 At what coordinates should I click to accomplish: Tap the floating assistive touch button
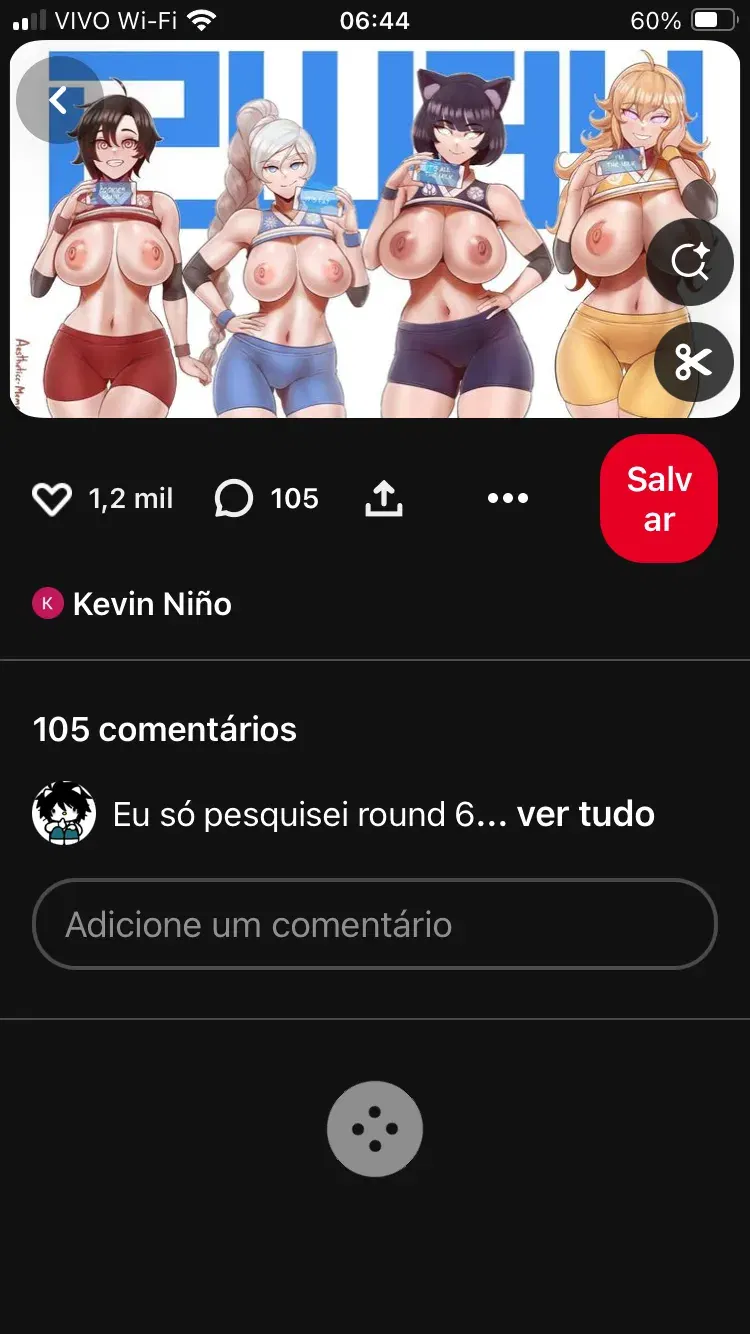[375, 1129]
